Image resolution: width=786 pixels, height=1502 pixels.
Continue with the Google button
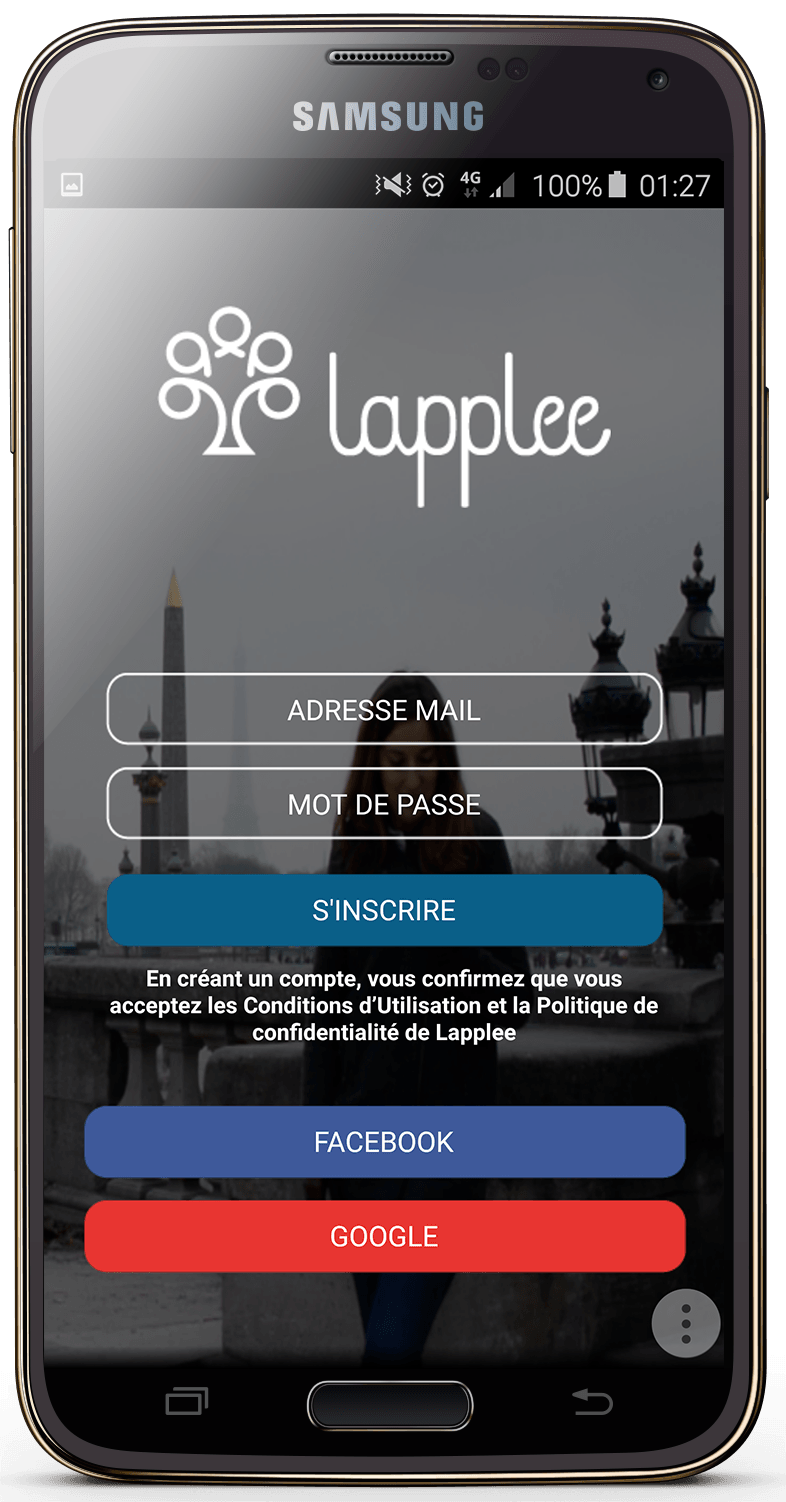click(x=384, y=1236)
